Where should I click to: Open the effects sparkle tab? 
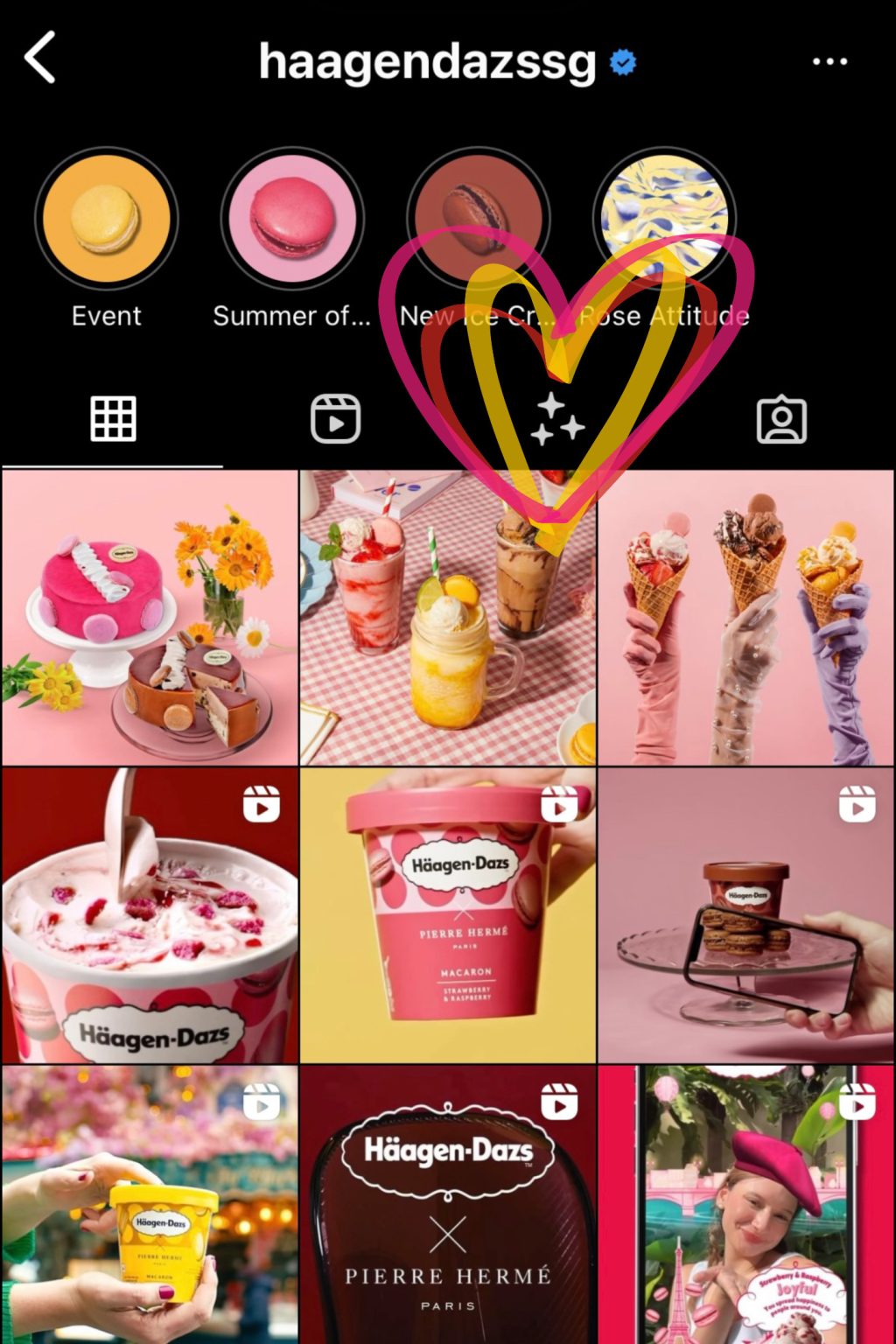(x=557, y=419)
